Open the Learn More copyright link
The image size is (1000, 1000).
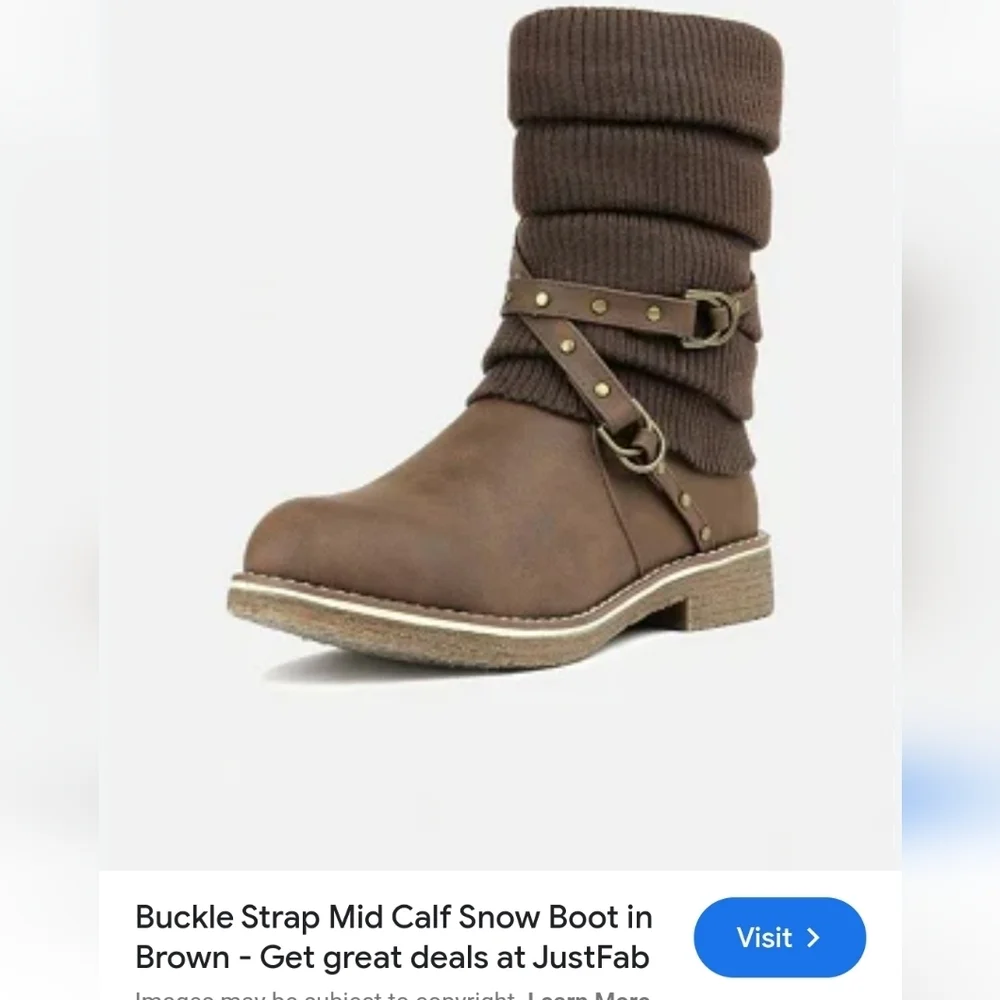point(588,995)
